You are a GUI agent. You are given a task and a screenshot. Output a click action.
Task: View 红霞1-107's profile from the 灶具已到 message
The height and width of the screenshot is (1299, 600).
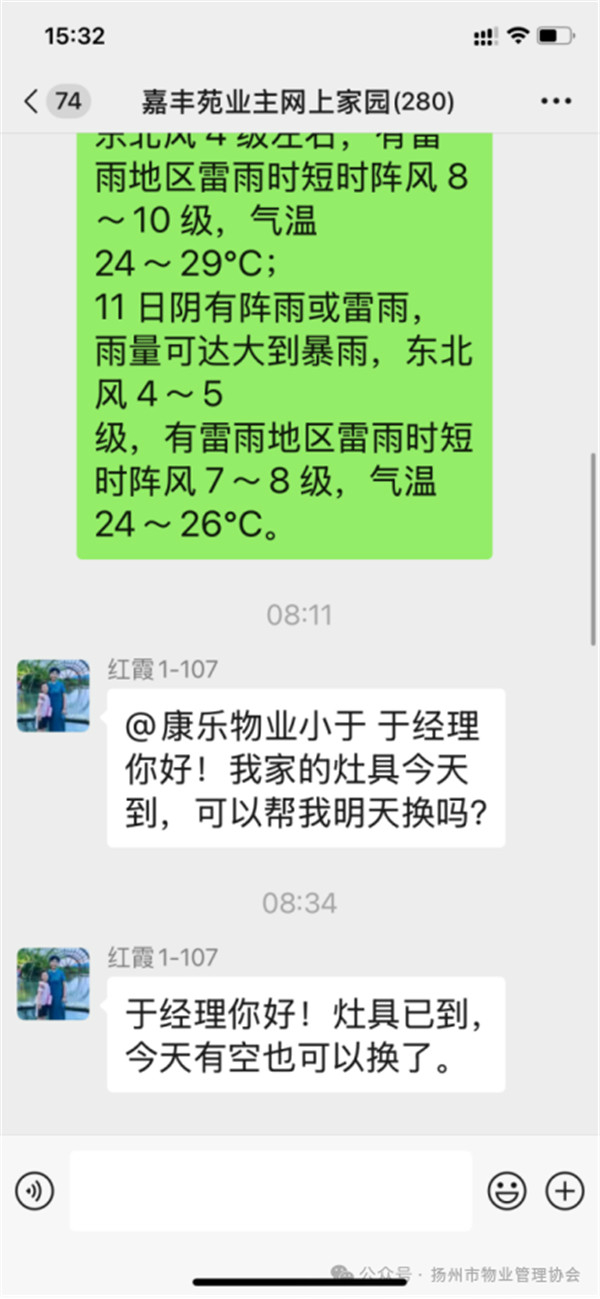53,983
